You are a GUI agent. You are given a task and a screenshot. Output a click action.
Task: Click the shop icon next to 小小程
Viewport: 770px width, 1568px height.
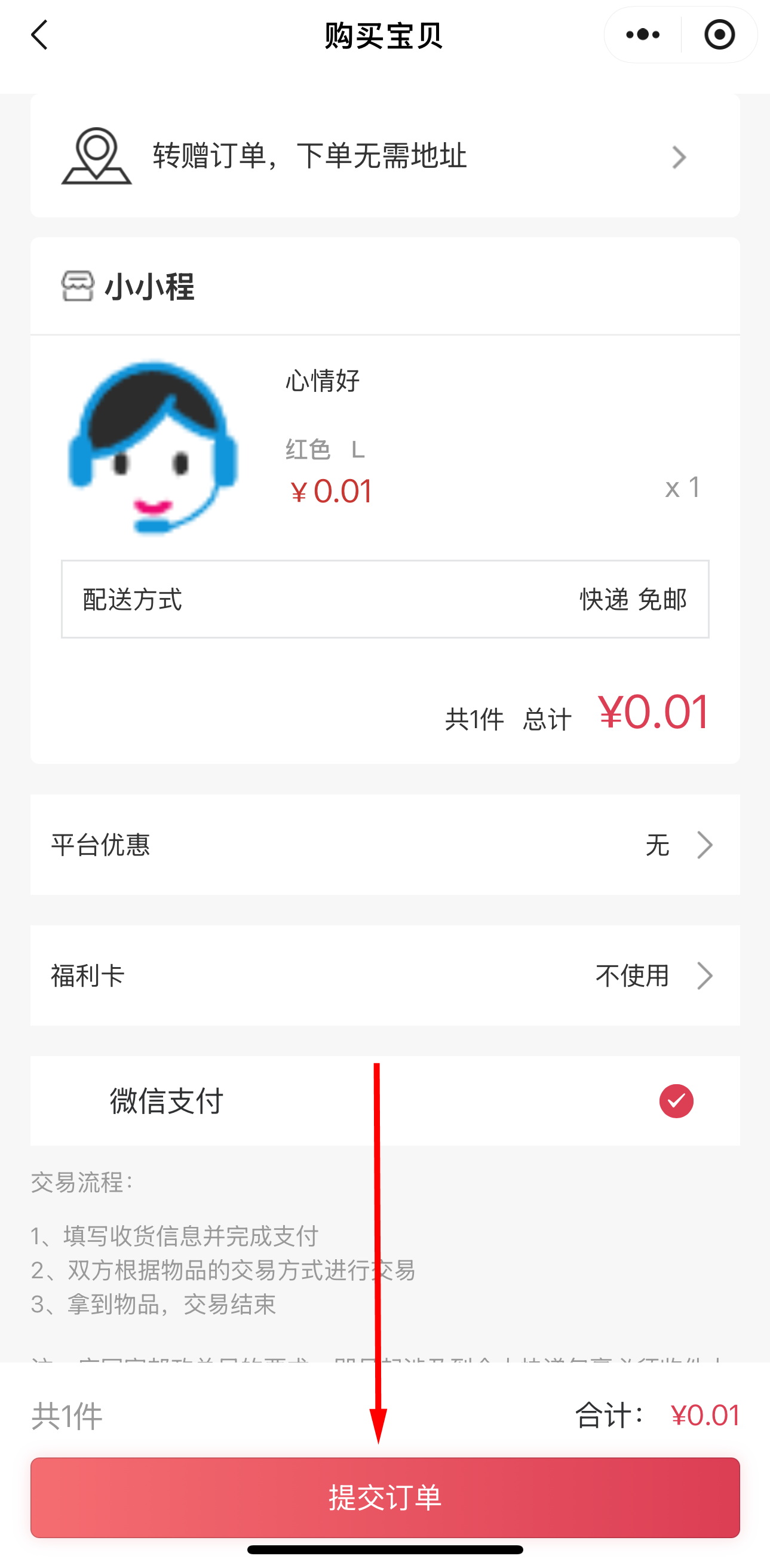pos(78,285)
